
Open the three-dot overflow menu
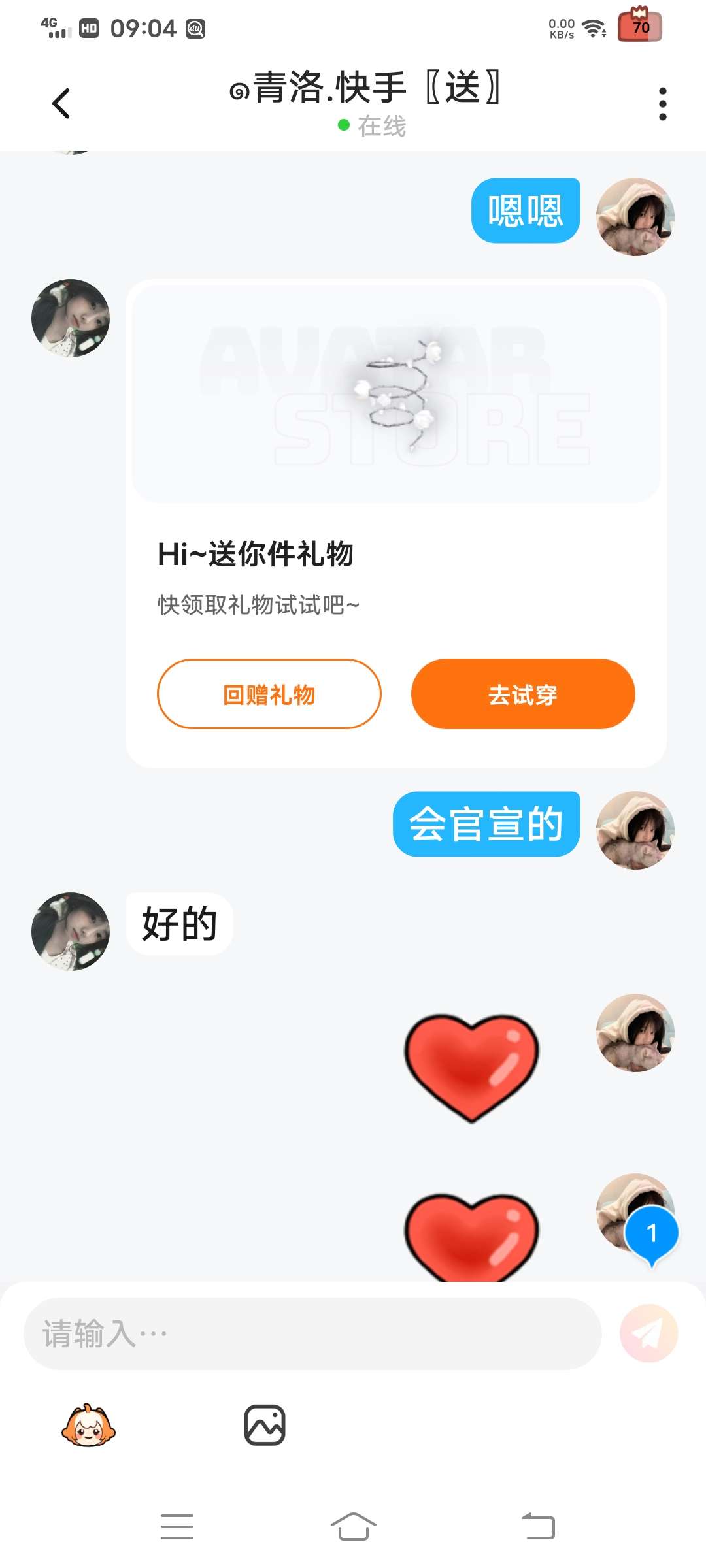coord(662,104)
